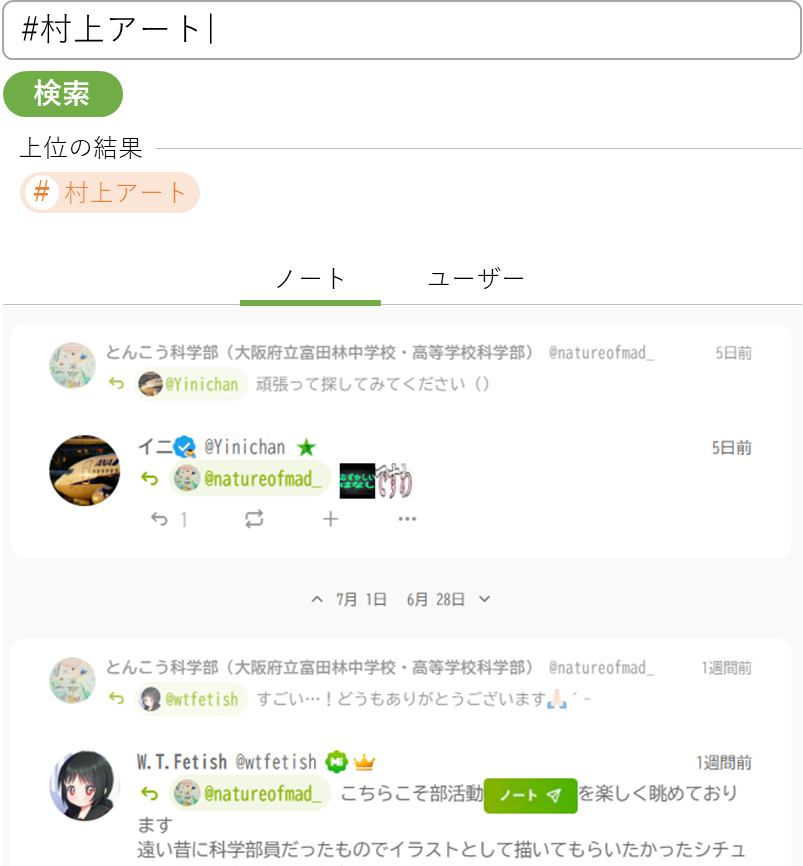The image size is (803, 866).
Task: Click the repost icon on イニ's reply
Action: click(x=254, y=517)
